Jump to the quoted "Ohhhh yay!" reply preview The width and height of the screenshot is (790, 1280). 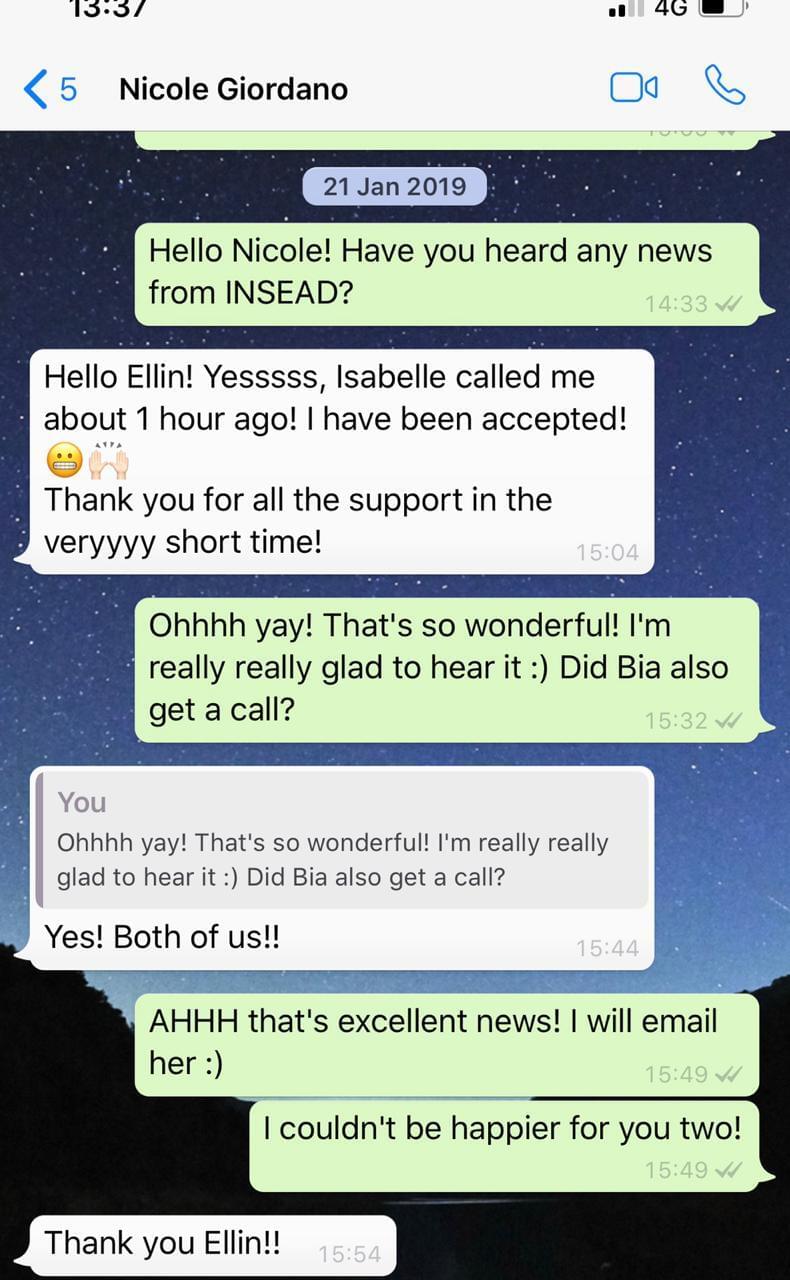coord(341,840)
